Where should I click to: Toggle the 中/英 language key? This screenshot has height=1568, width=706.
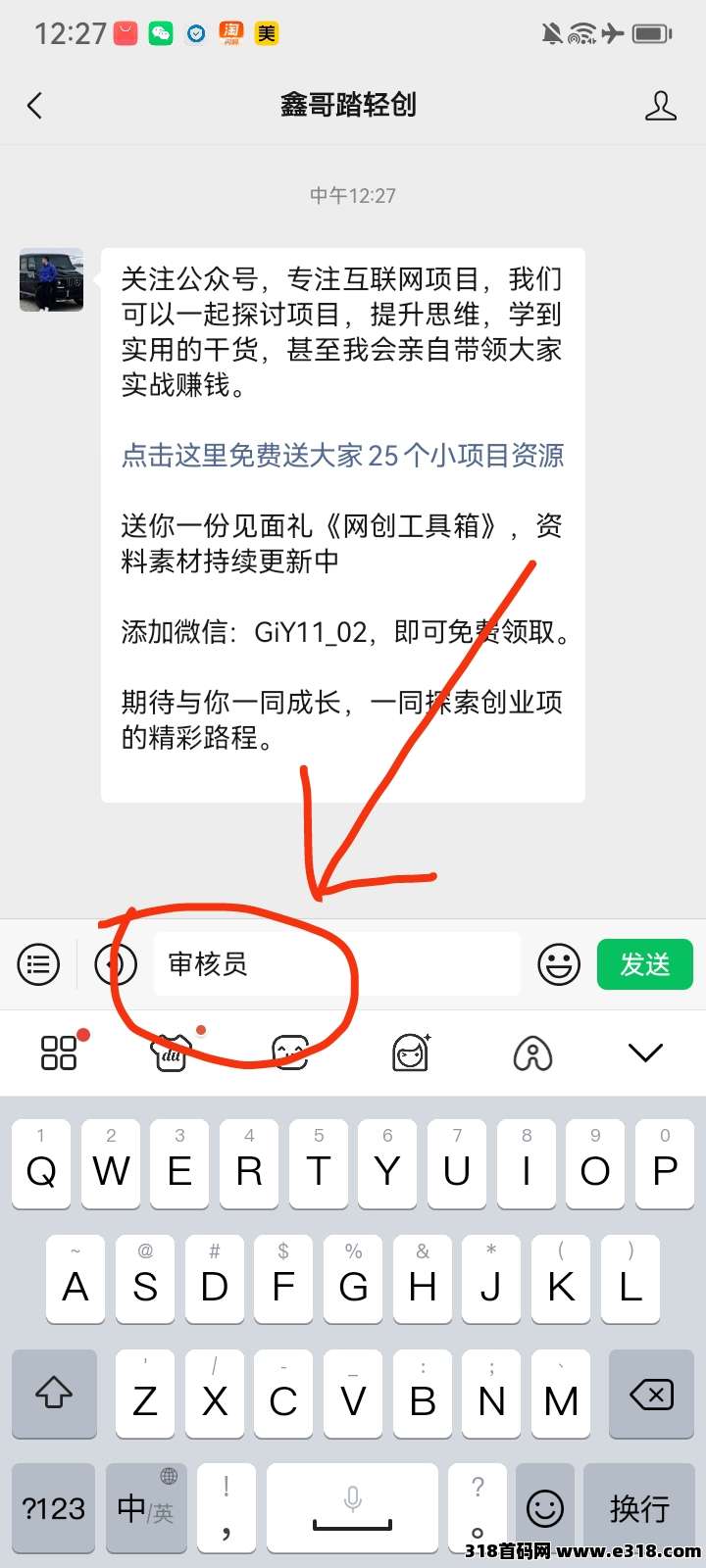coord(145,1509)
